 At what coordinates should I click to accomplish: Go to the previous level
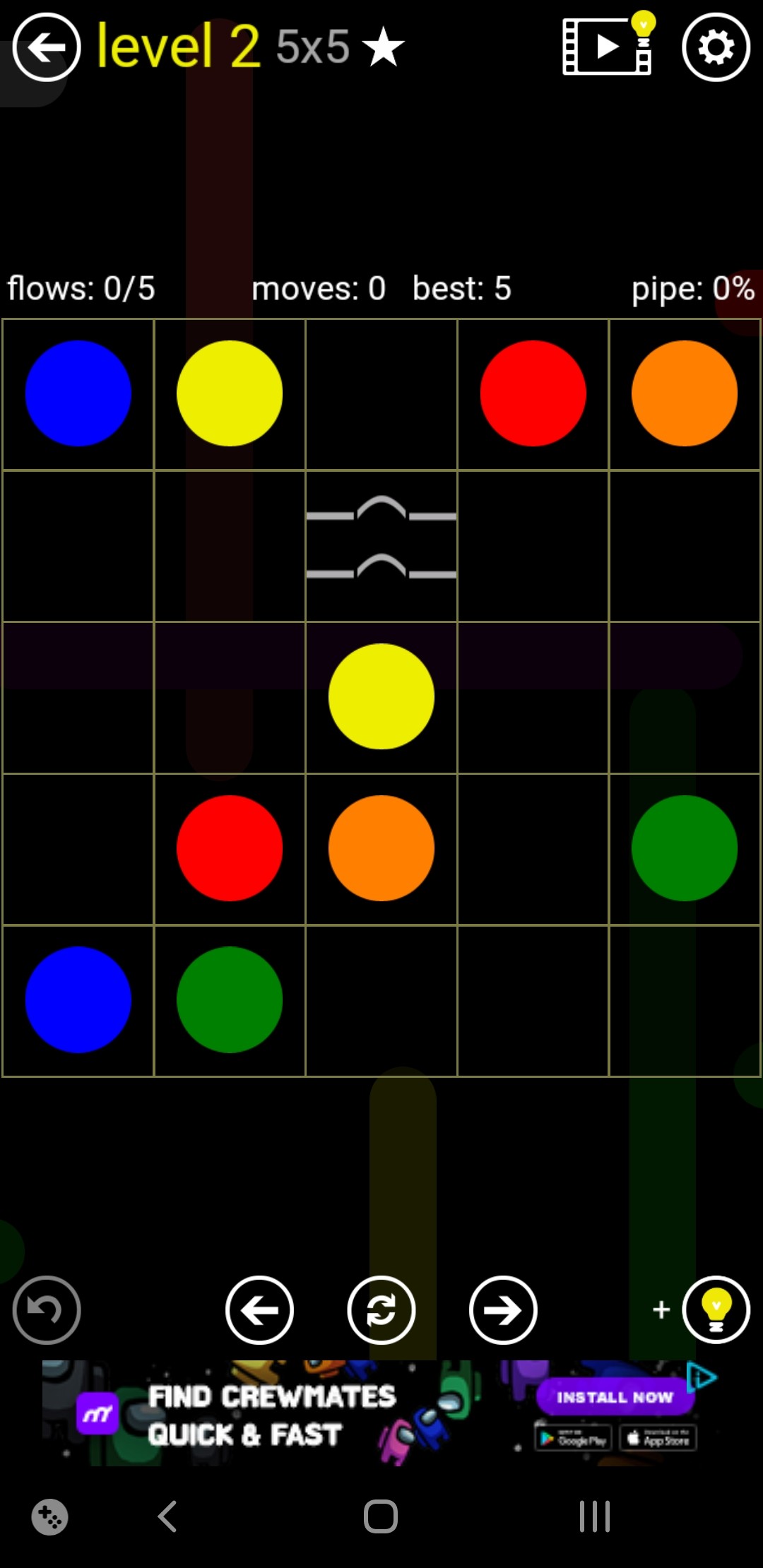[259, 1310]
